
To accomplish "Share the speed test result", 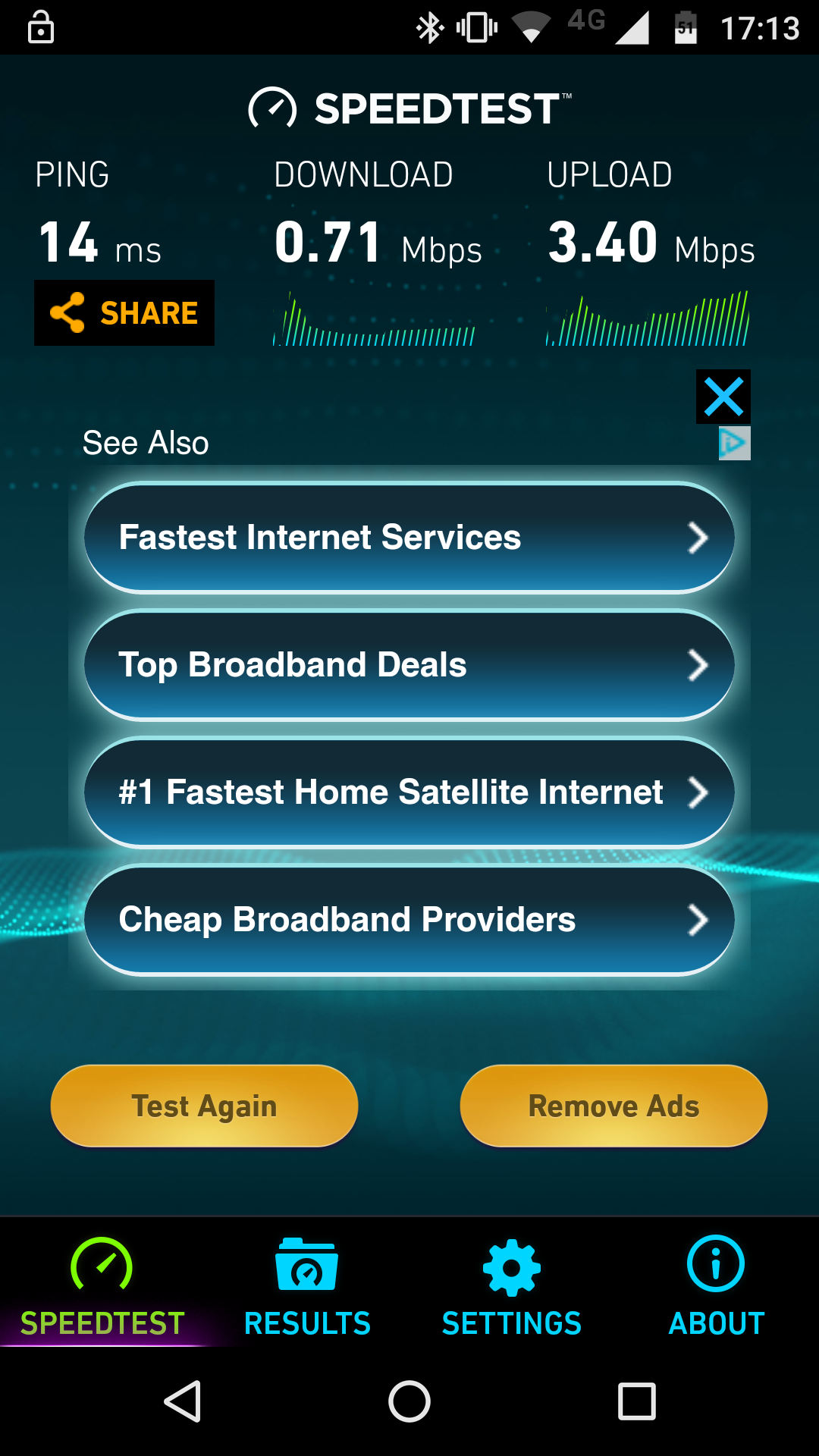I will coord(124,312).
